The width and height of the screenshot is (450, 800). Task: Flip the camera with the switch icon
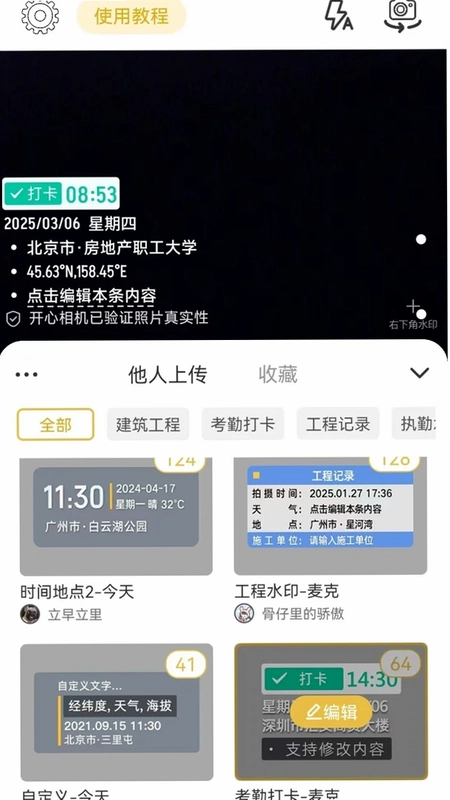click(x=403, y=15)
